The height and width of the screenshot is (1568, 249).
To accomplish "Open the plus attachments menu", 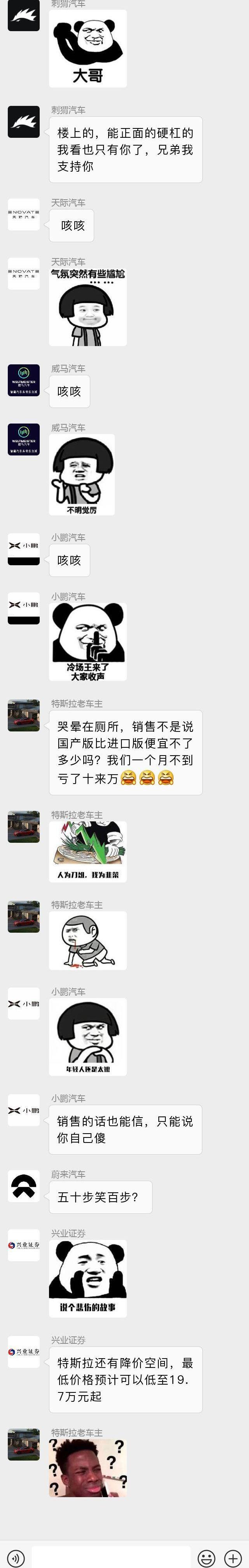I will pos(233,1557).
